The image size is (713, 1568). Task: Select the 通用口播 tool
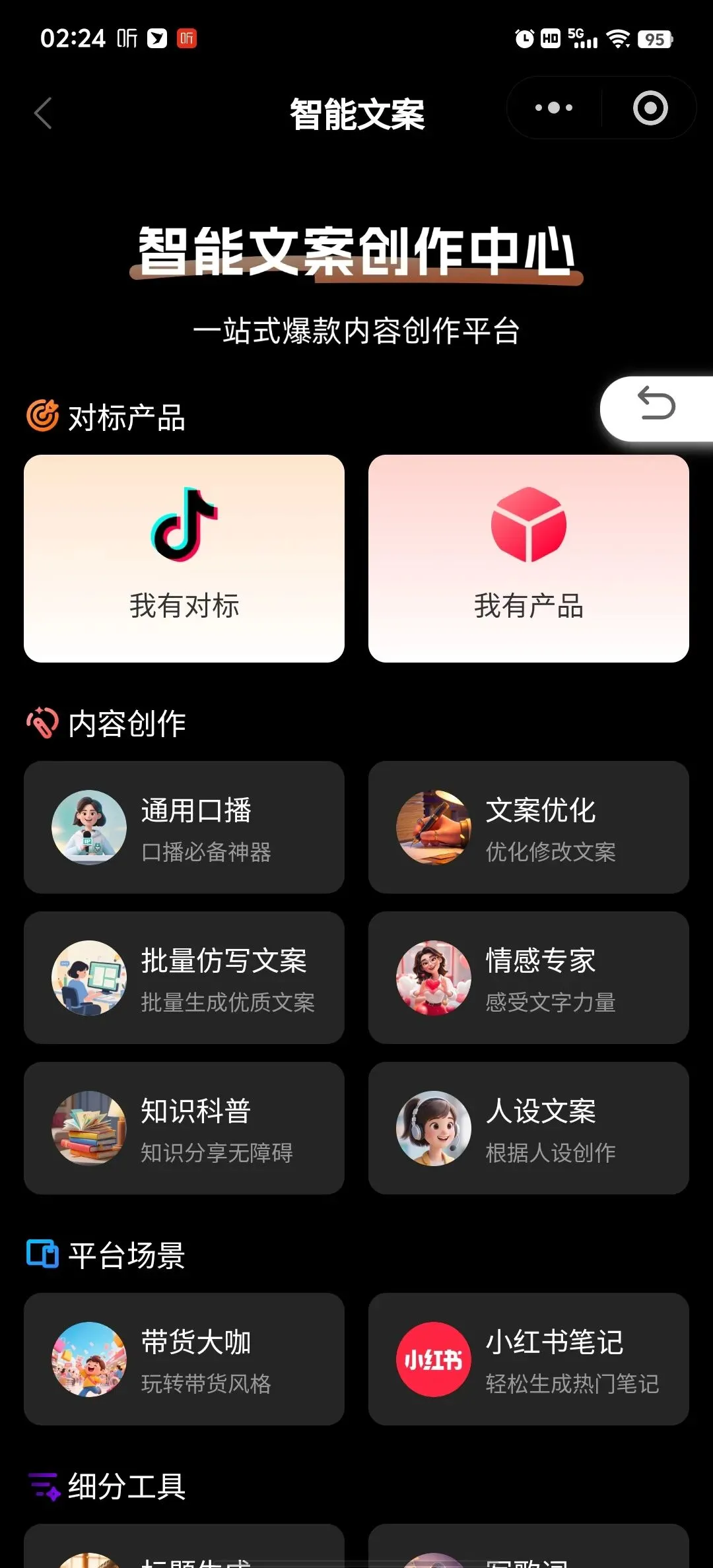[x=184, y=828]
